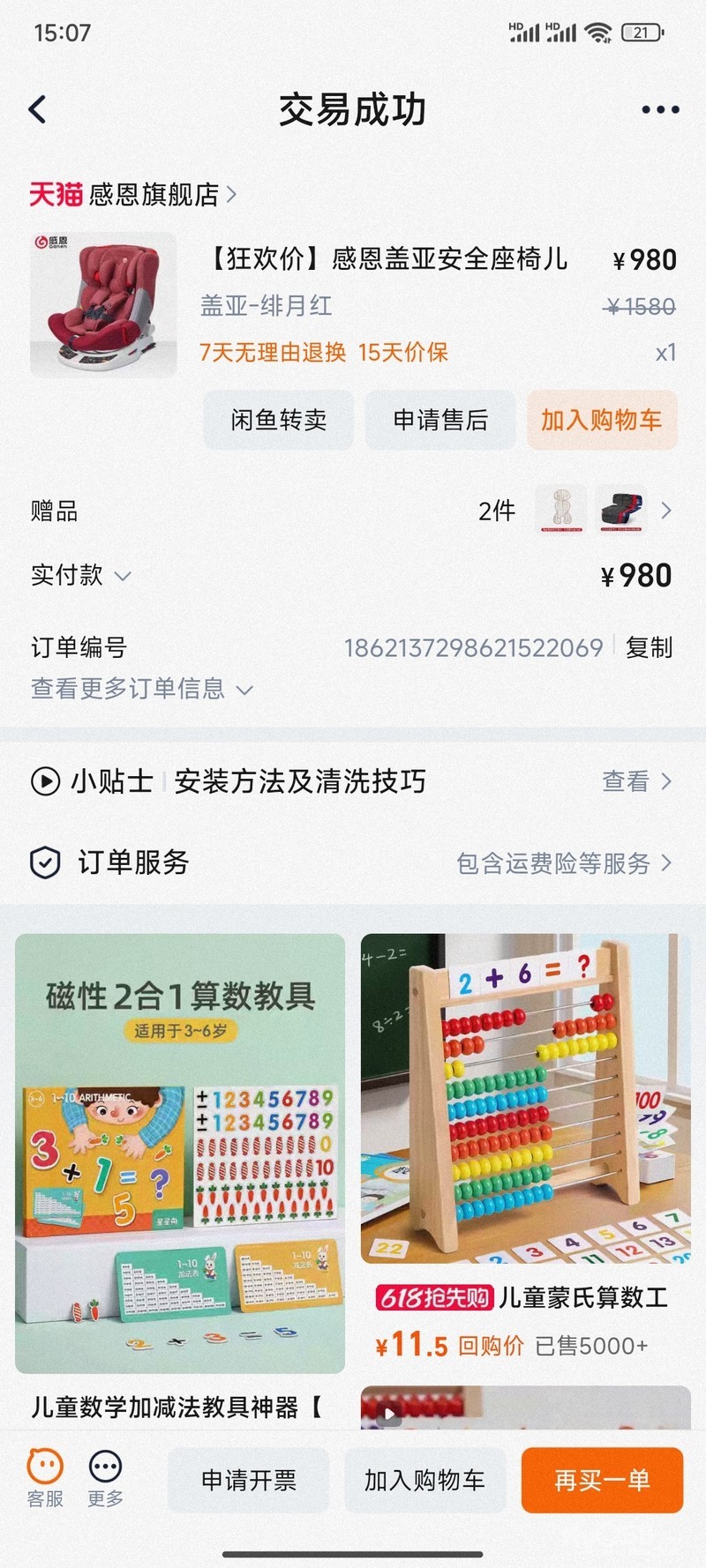Tap 申请开票 to request an invoice
Viewport: 706px width, 1568px height.
tap(248, 1480)
